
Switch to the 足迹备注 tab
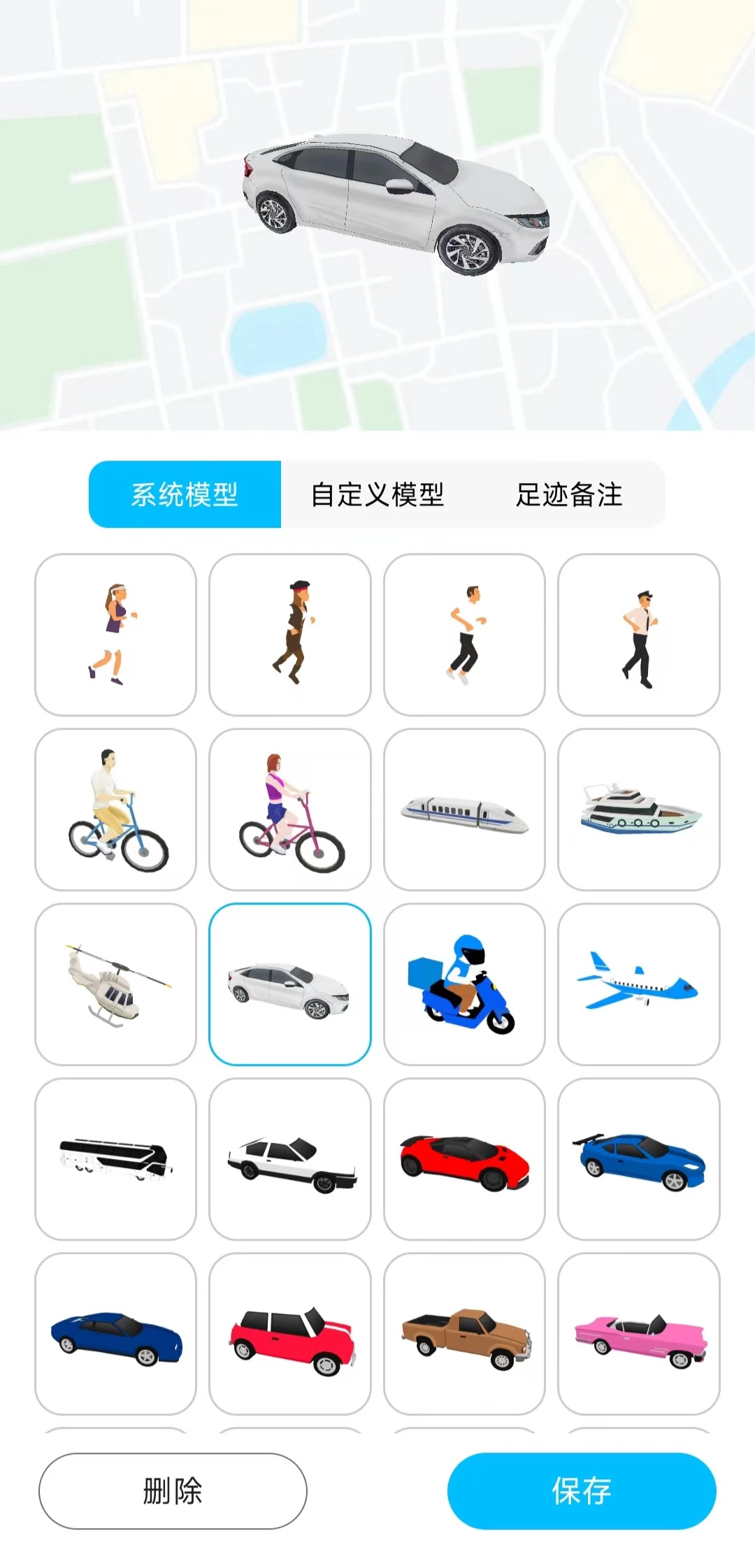pos(569,494)
